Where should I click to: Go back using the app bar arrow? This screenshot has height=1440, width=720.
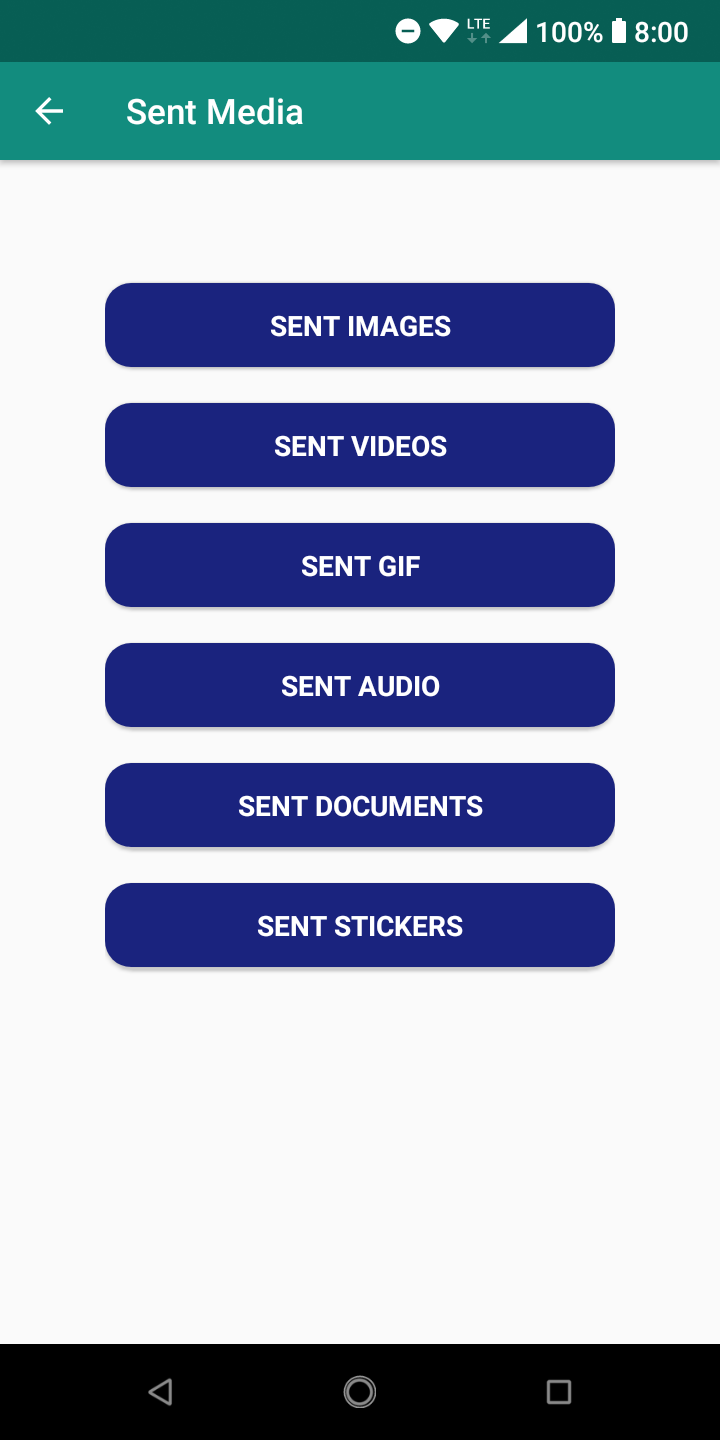(x=49, y=111)
